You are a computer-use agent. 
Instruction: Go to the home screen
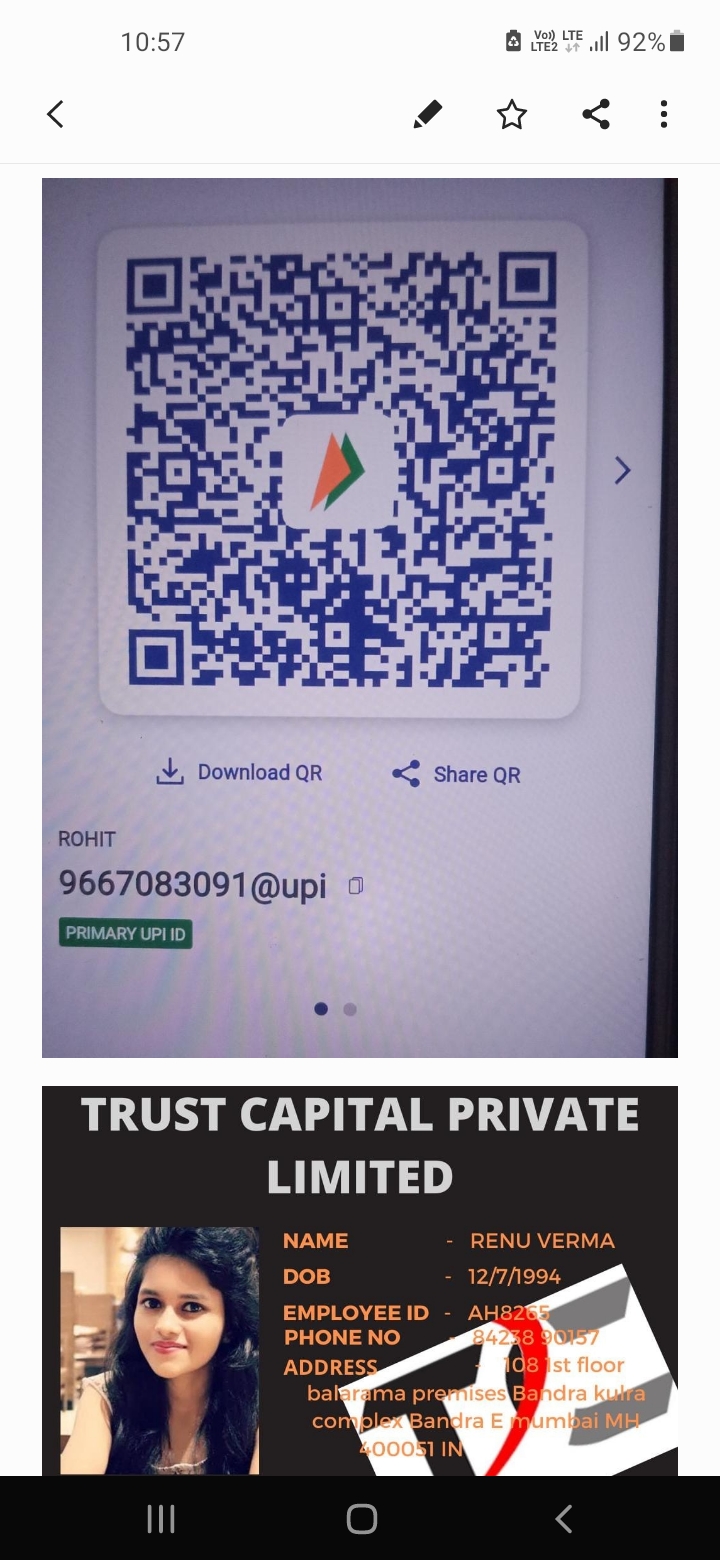point(361,1519)
